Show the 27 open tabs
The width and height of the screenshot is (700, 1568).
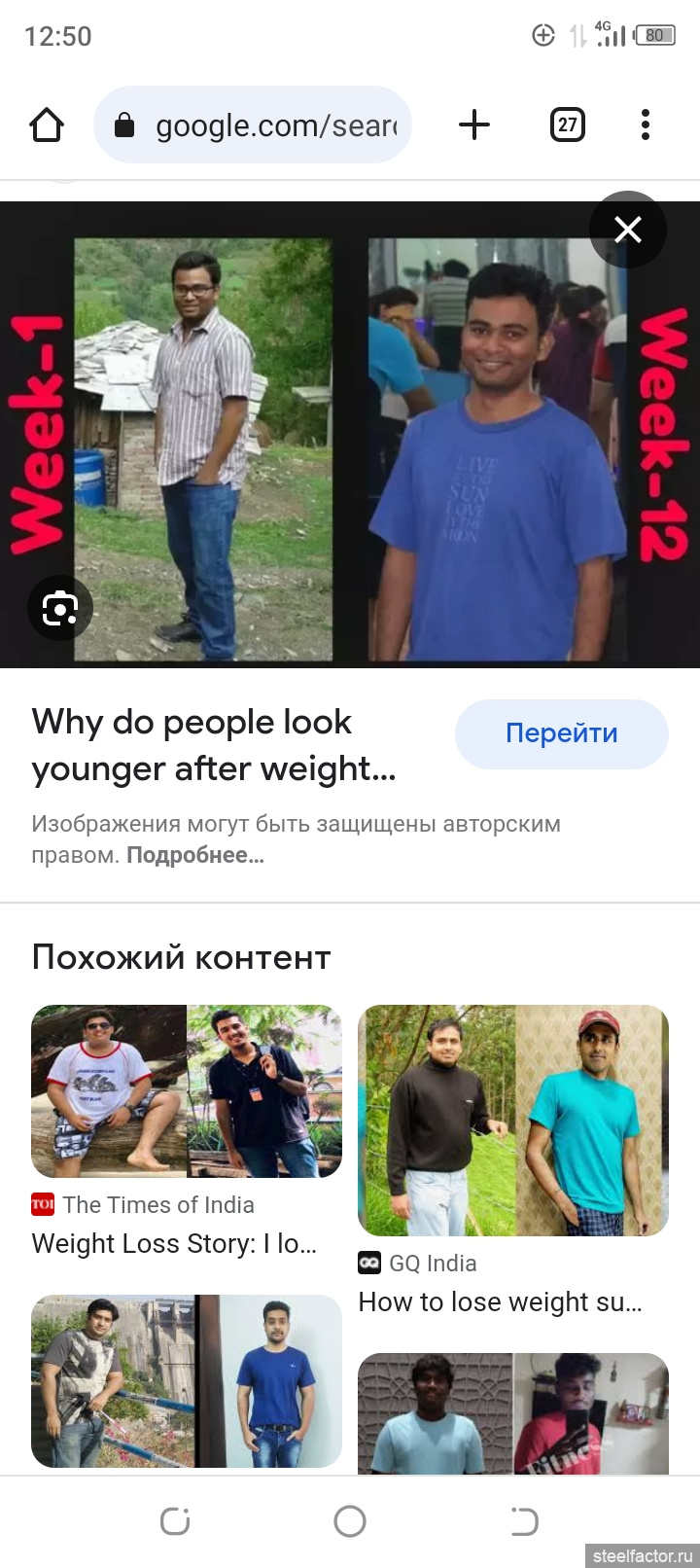click(x=568, y=125)
